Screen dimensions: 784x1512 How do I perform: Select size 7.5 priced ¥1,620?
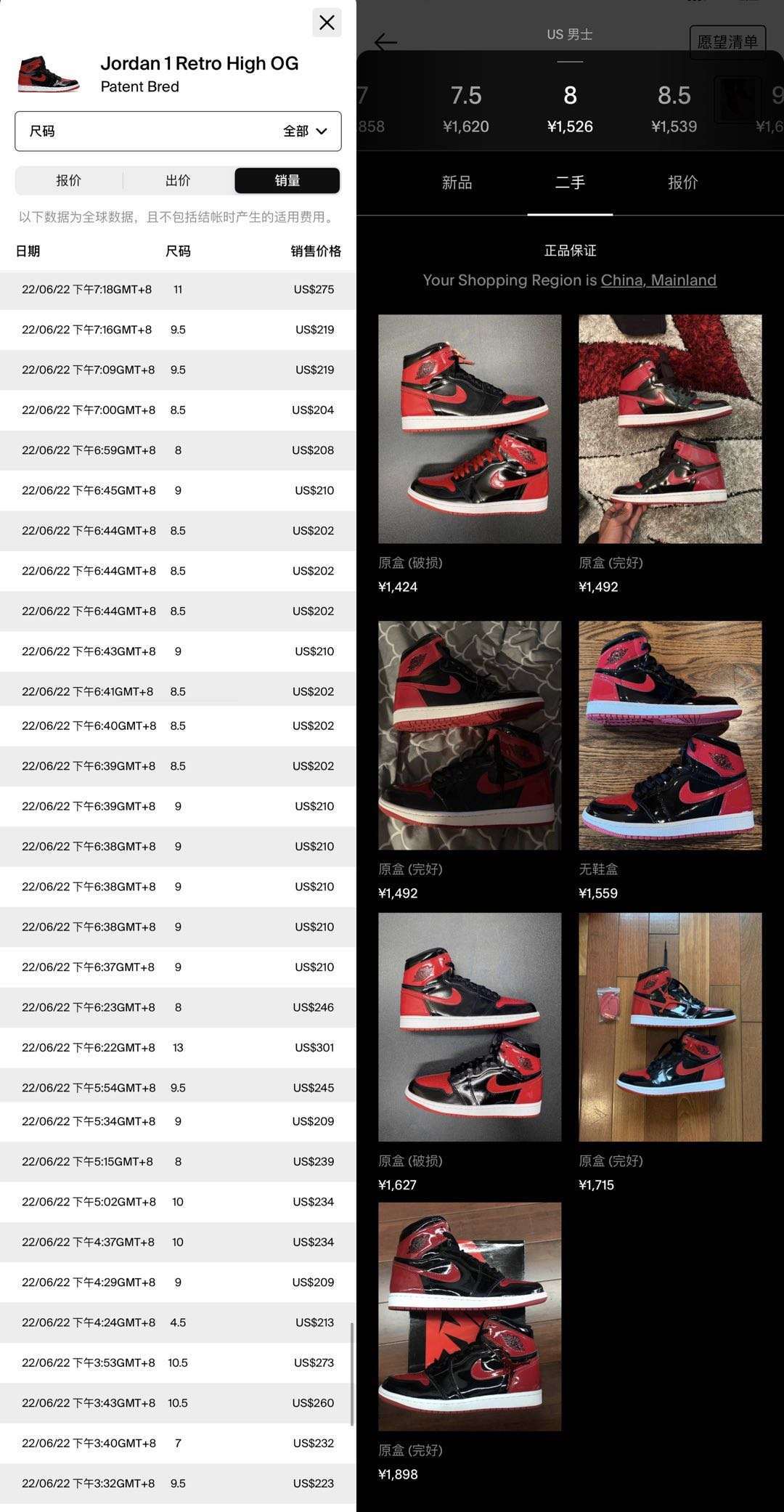[x=466, y=108]
